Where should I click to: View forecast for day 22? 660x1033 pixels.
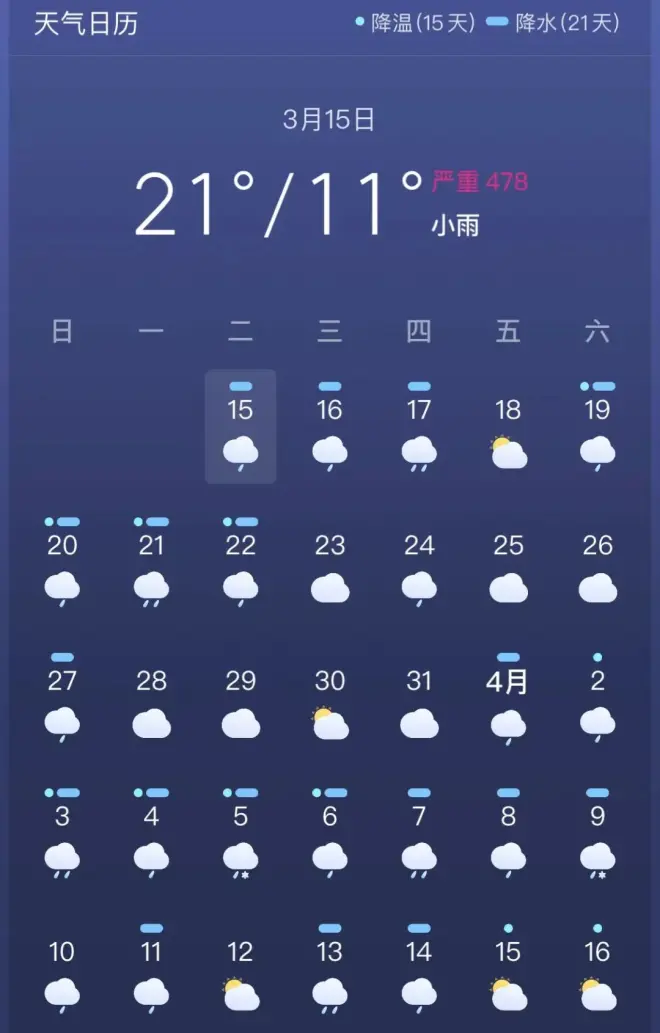(240, 564)
